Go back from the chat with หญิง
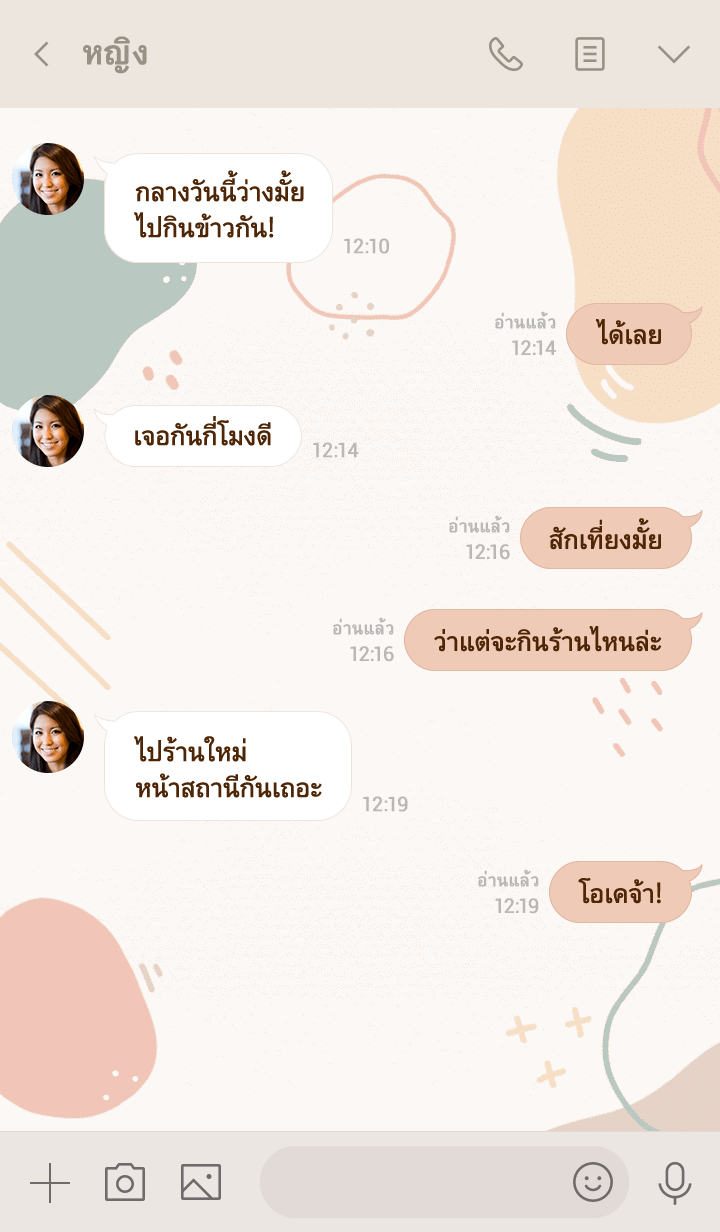 click(41, 54)
